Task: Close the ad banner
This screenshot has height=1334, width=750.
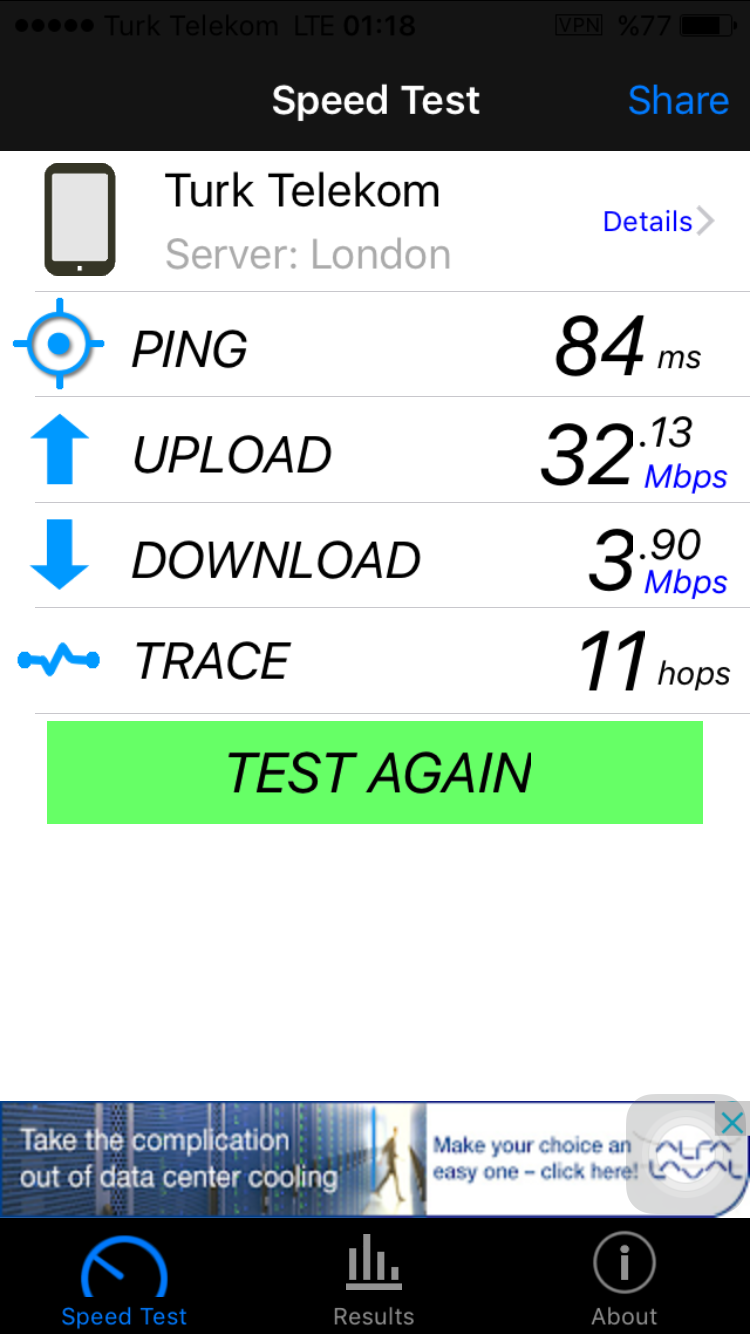Action: (x=732, y=1123)
